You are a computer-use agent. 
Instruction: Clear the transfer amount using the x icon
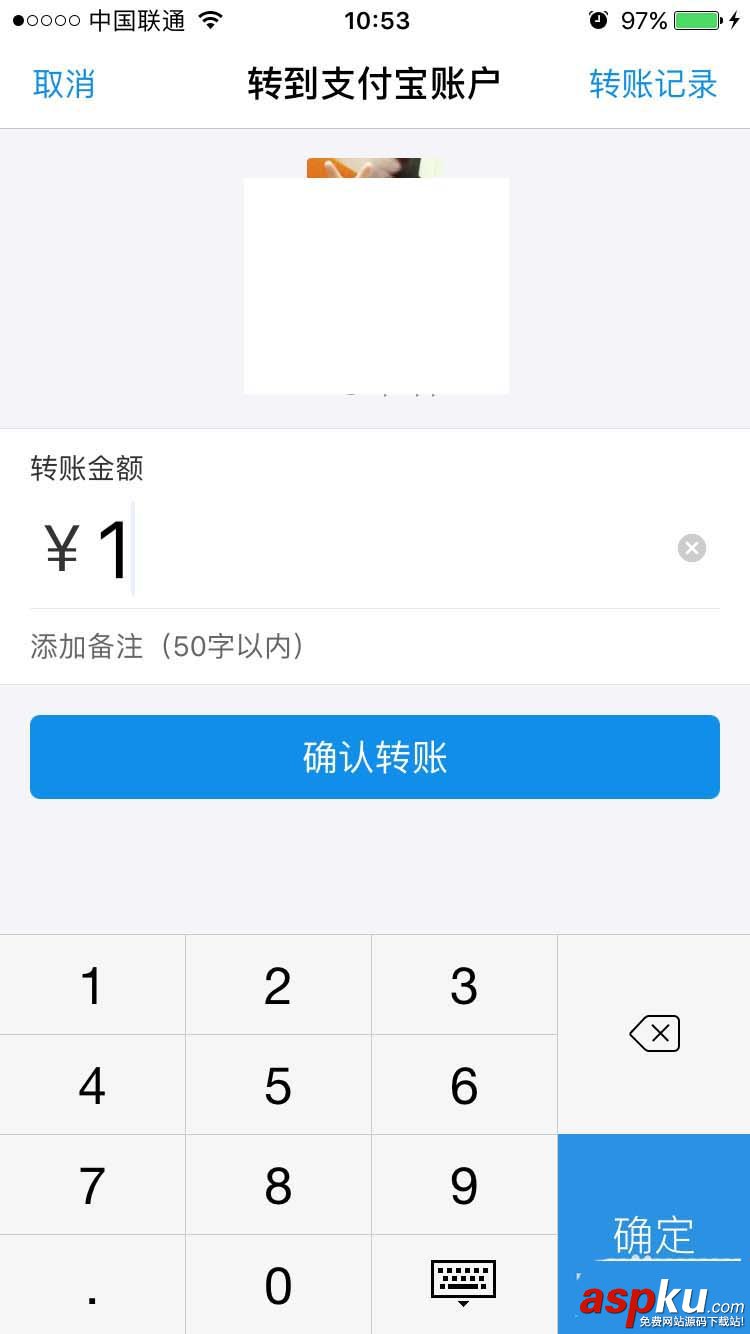[691, 547]
